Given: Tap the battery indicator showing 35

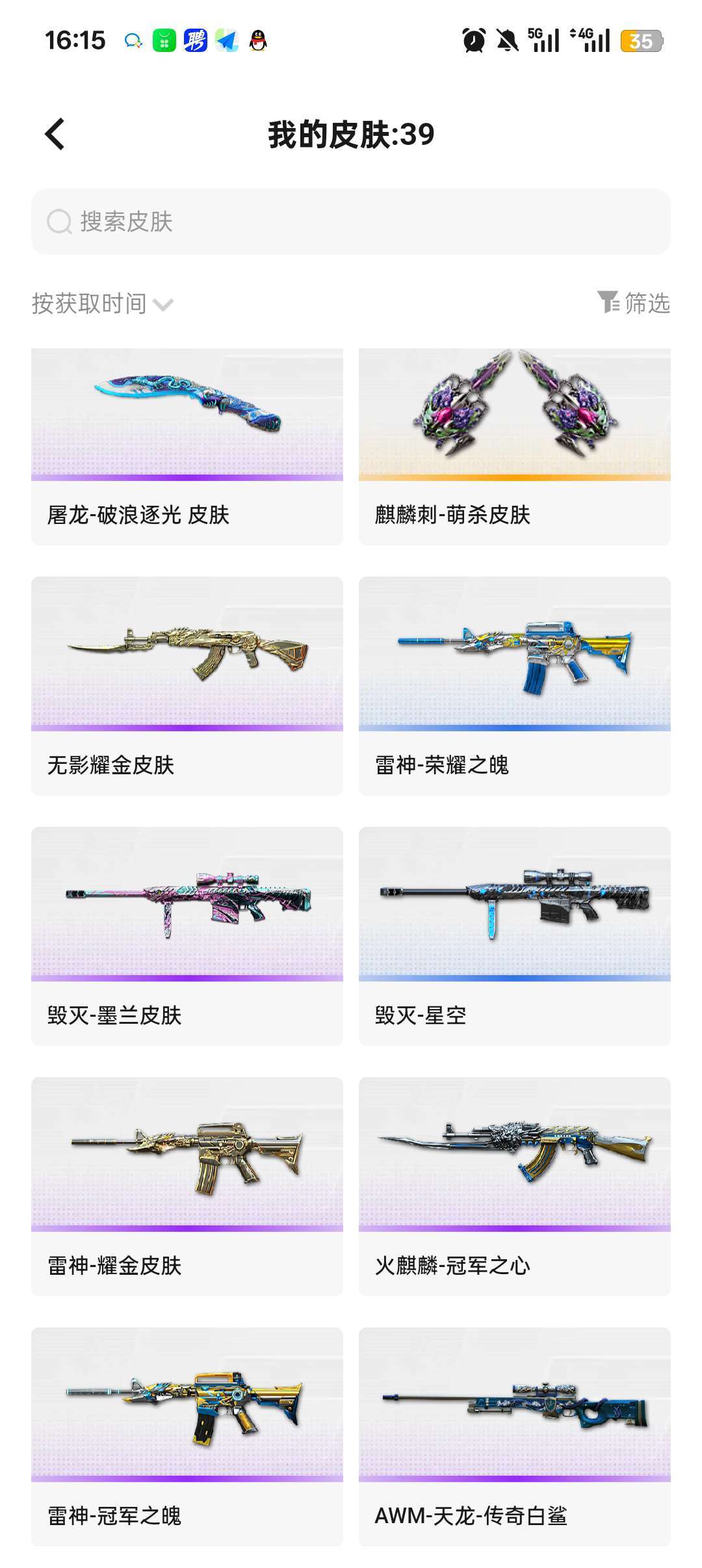Looking at the screenshot, I should [x=640, y=41].
